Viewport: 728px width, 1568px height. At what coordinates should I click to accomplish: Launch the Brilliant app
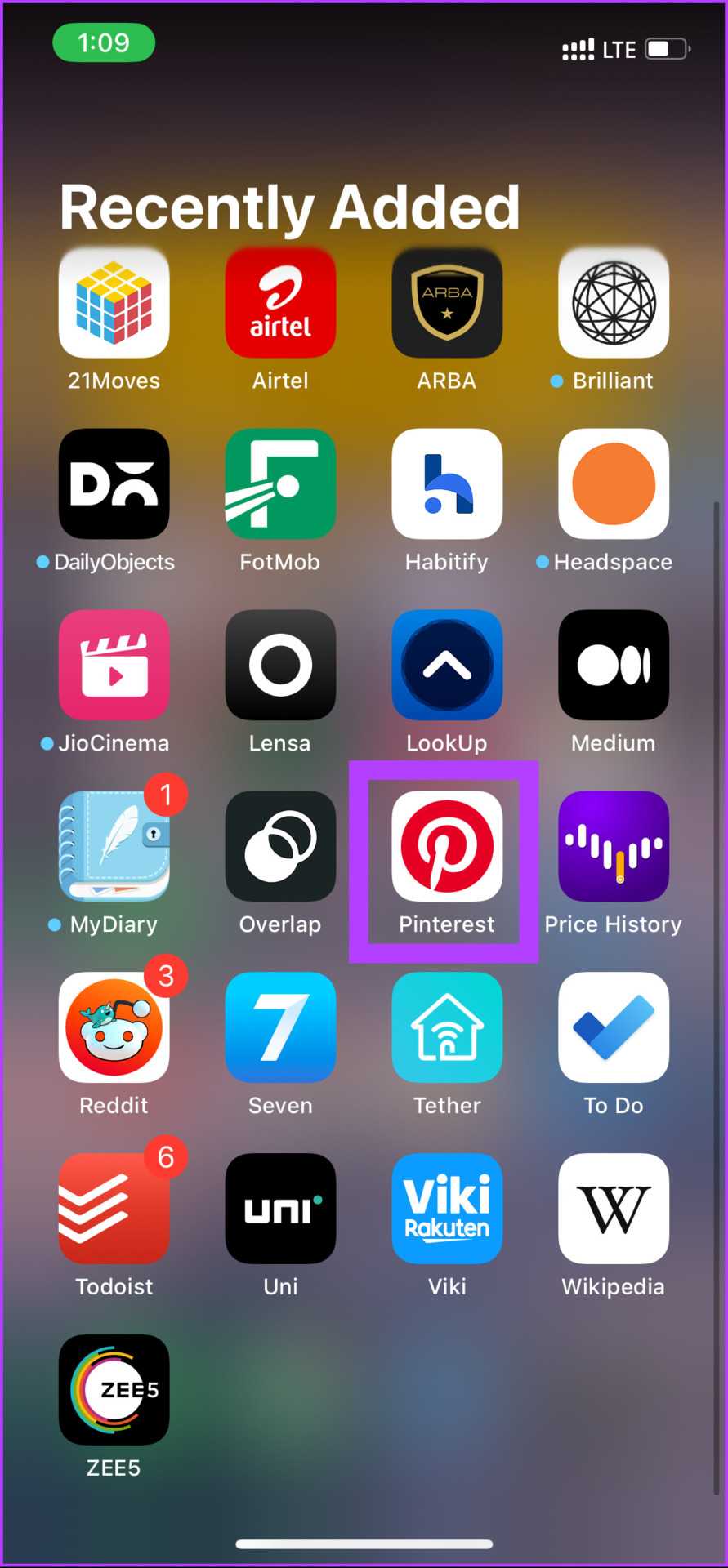coord(614,302)
